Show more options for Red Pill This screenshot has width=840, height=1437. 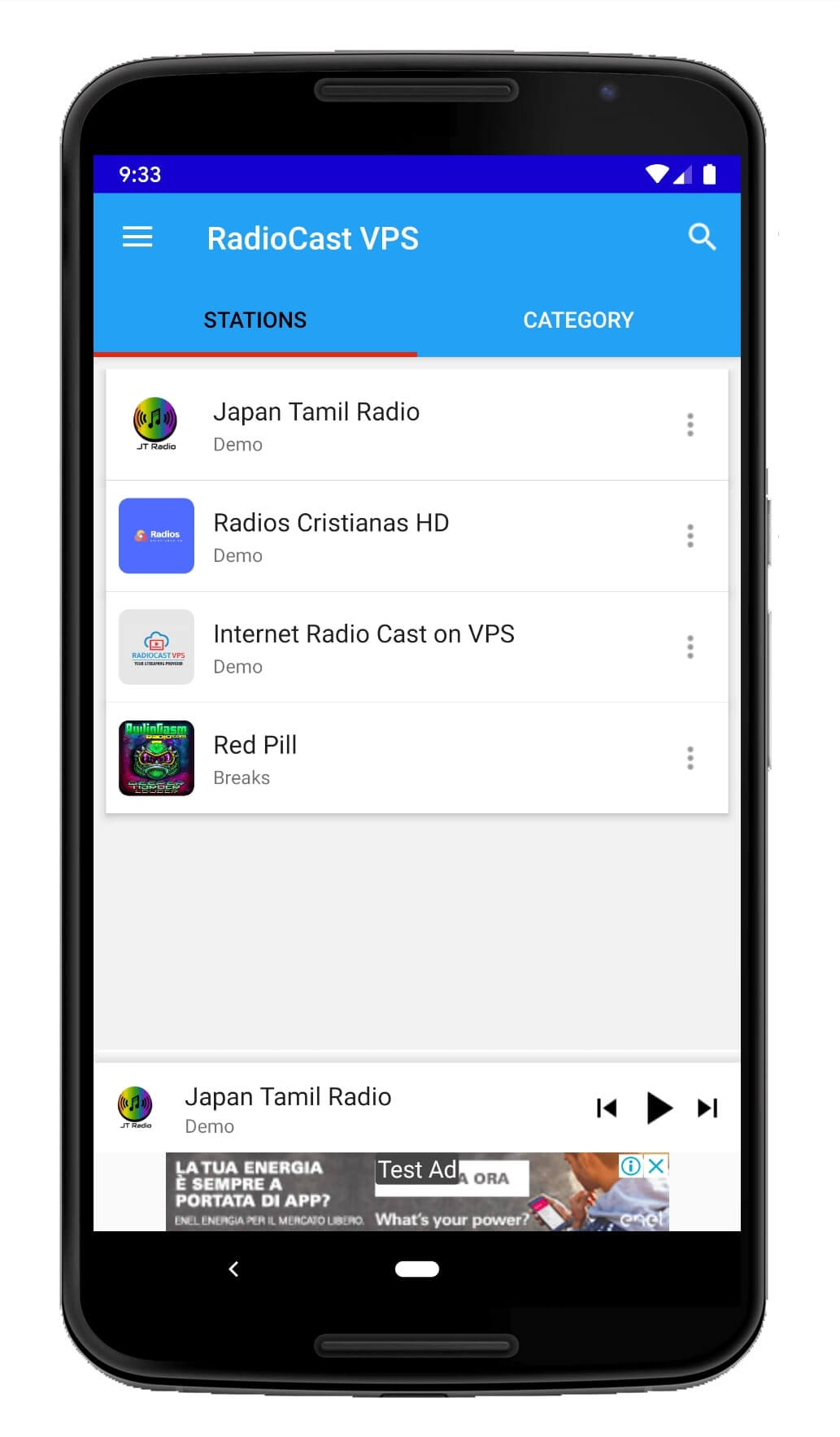(690, 758)
